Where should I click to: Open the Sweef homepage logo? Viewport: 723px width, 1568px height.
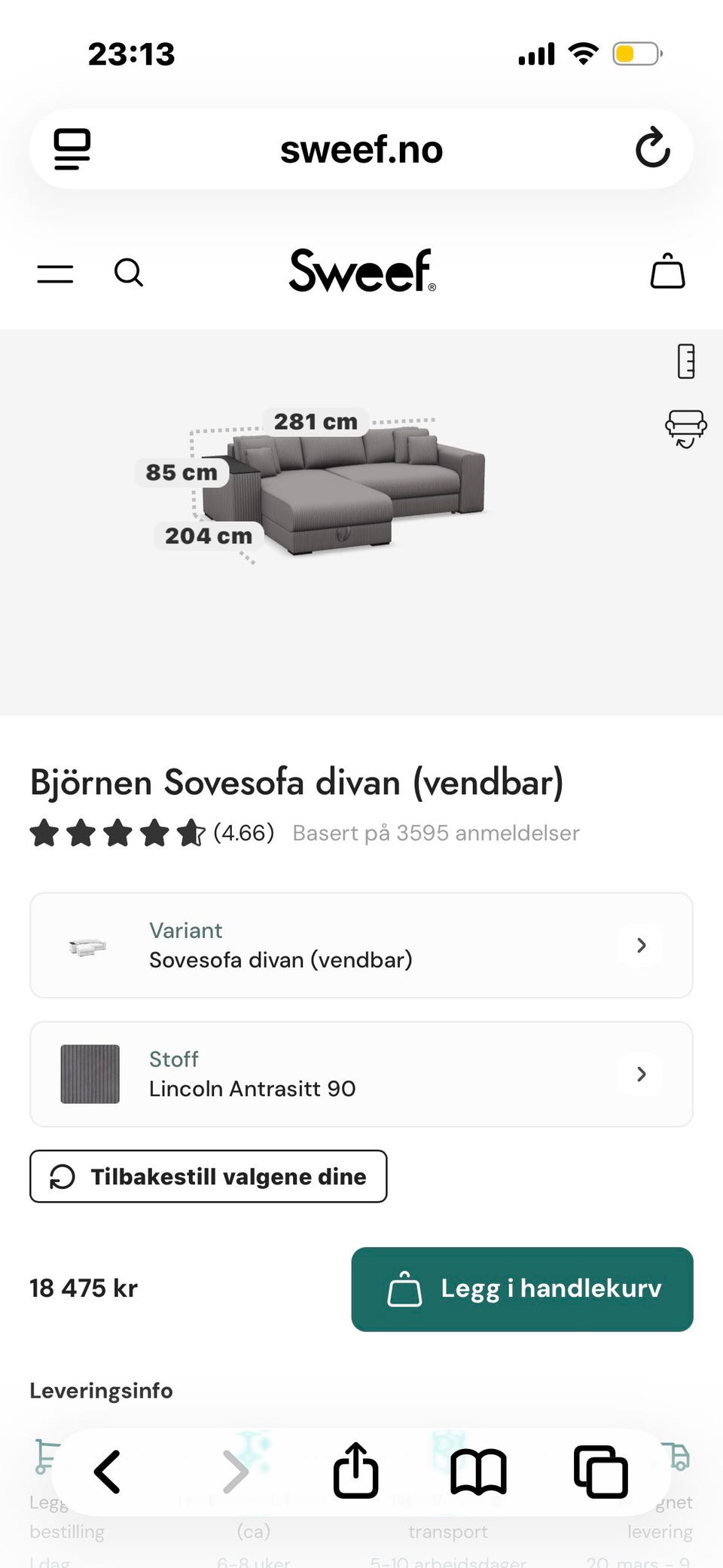coord(362,271)
